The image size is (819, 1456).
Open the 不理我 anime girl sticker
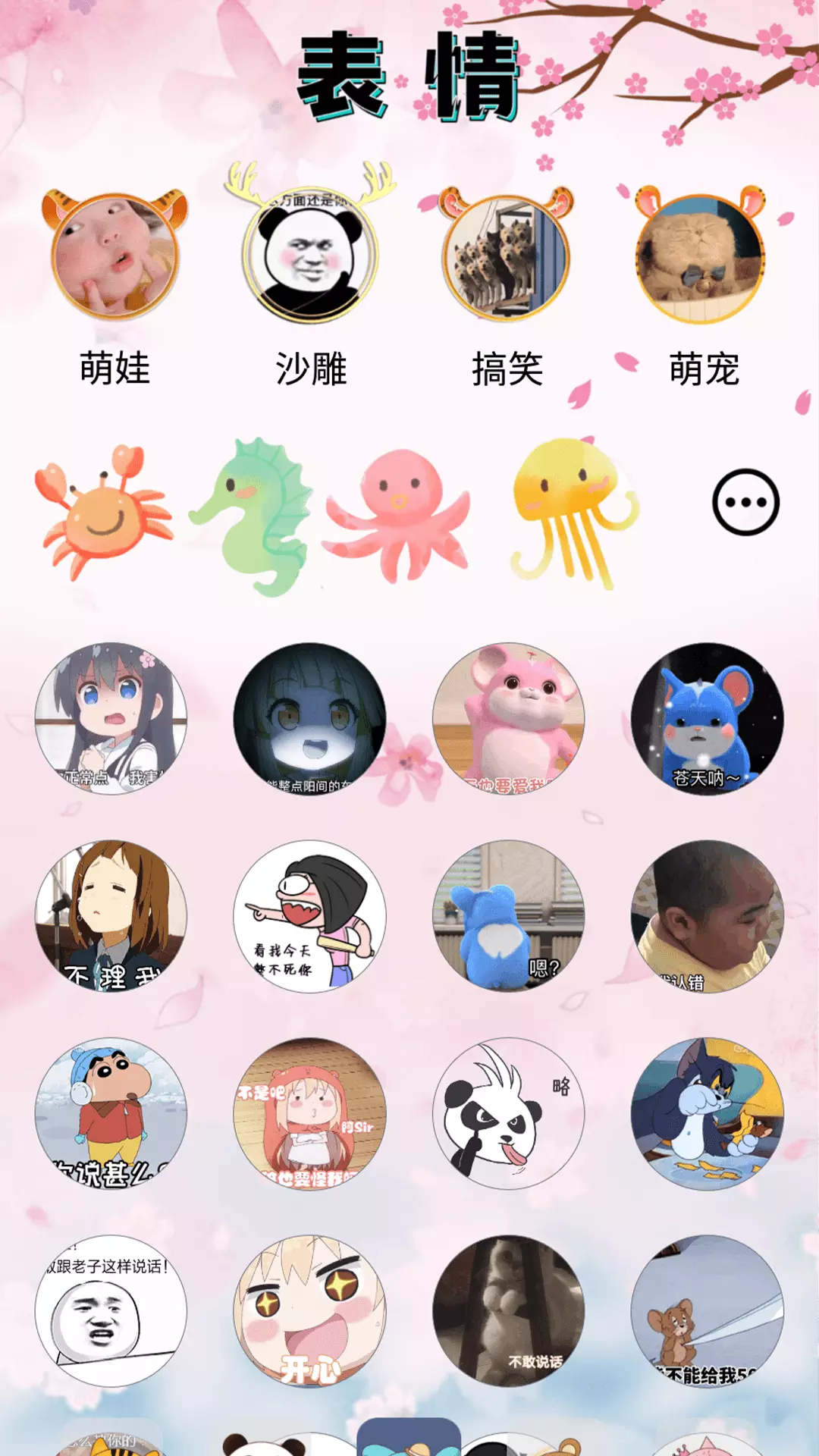coord(111,916)
